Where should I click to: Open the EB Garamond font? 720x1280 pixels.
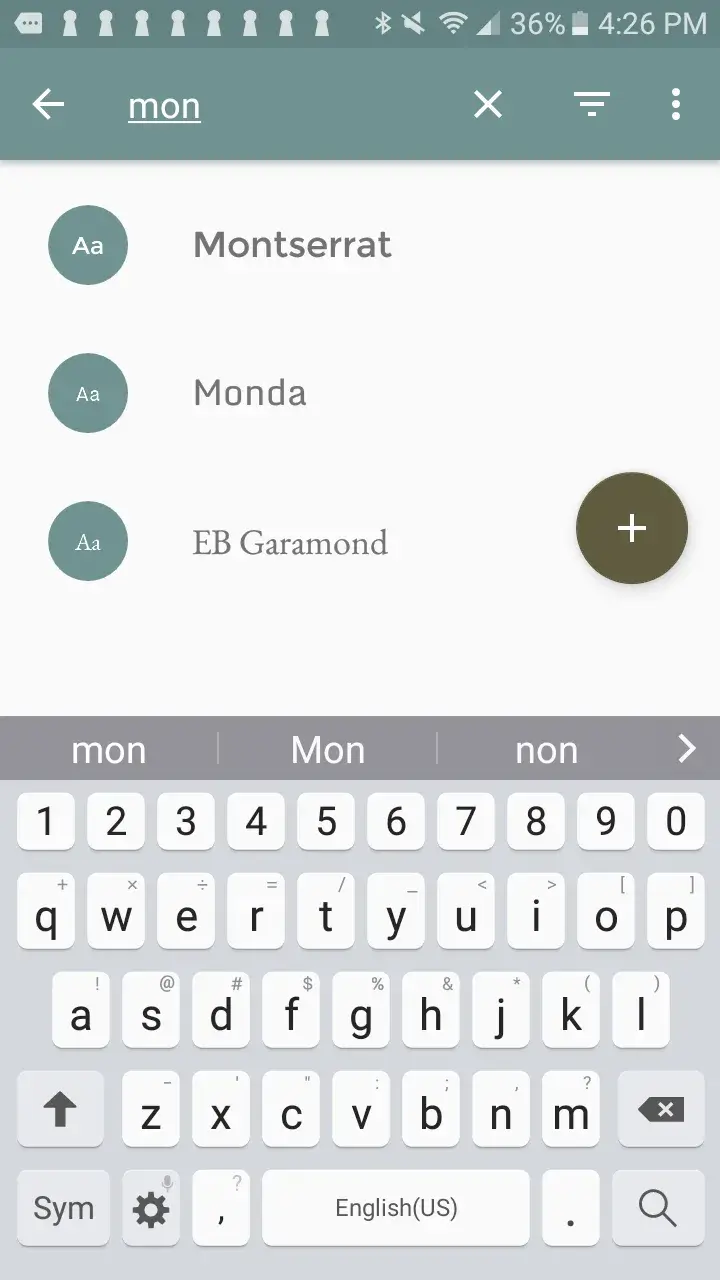click(290, 542)
